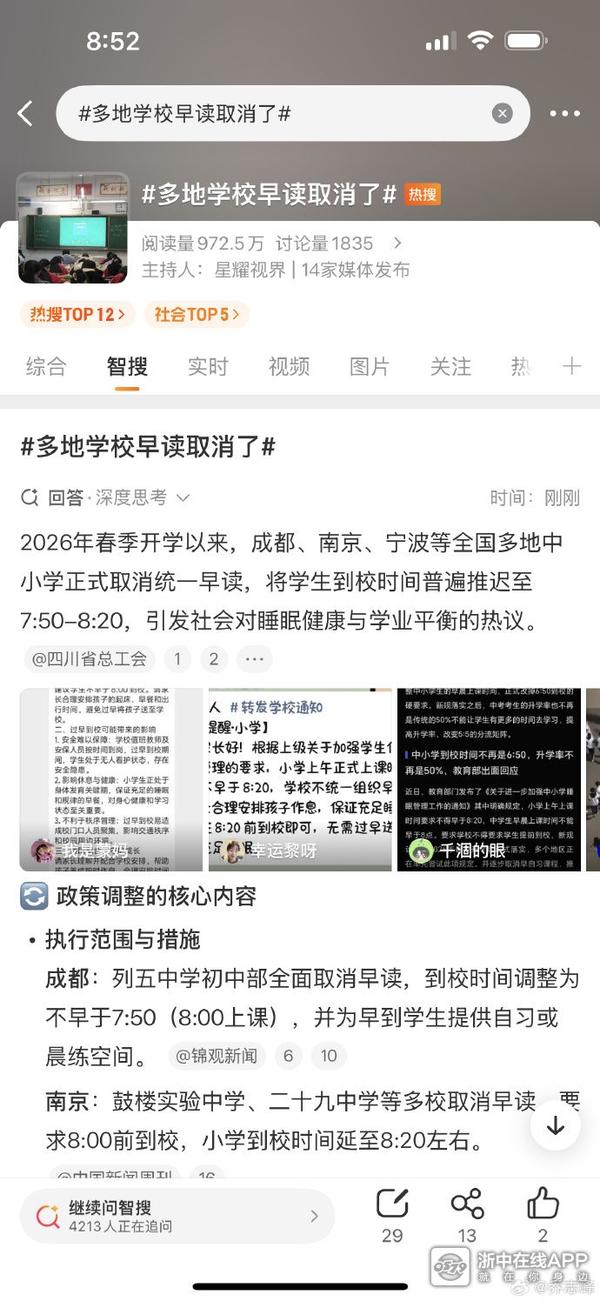Add a tab with the plus icon
600x1301 pixels.
tap(571, 367)
